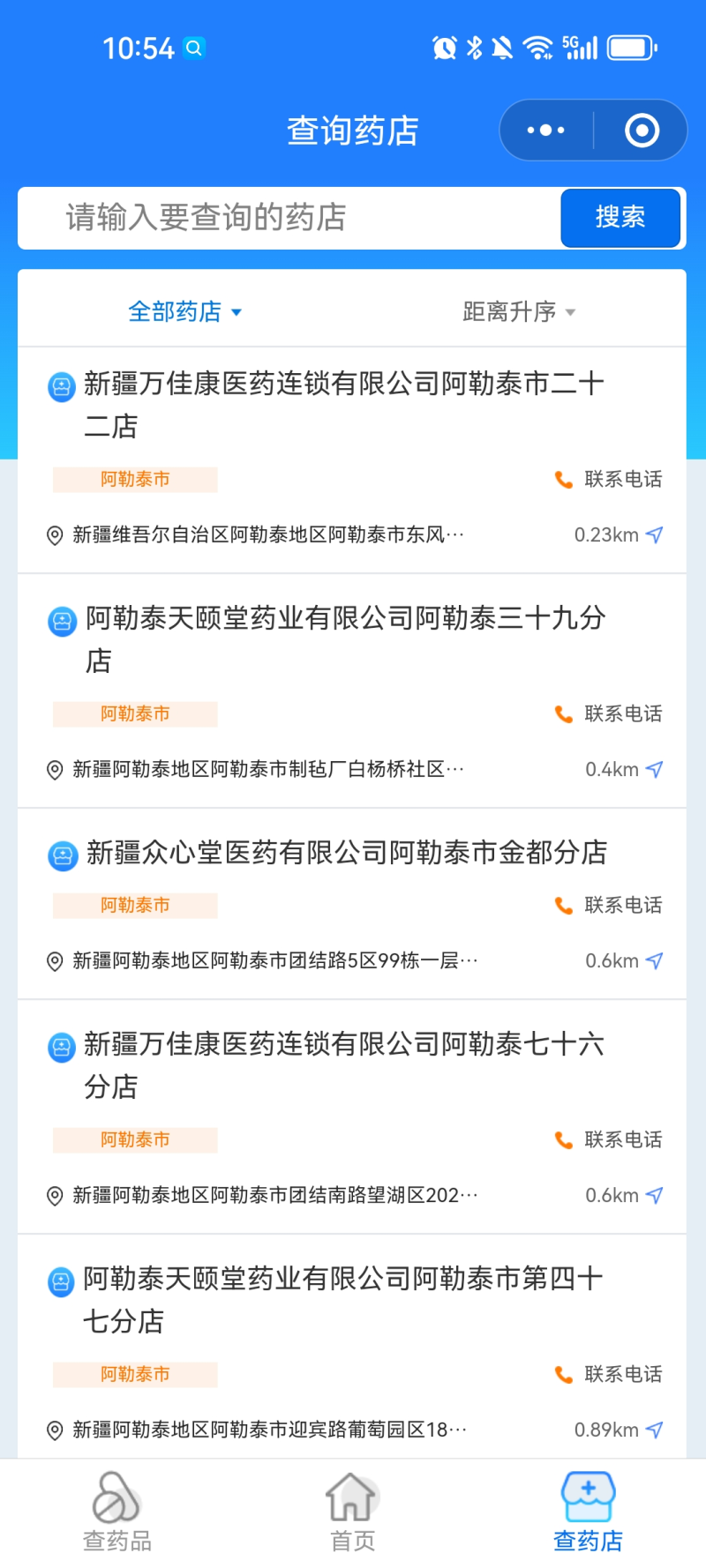Go to the 首页 tab
The image size is (706, 1568).
click(x=352, y=1512)
